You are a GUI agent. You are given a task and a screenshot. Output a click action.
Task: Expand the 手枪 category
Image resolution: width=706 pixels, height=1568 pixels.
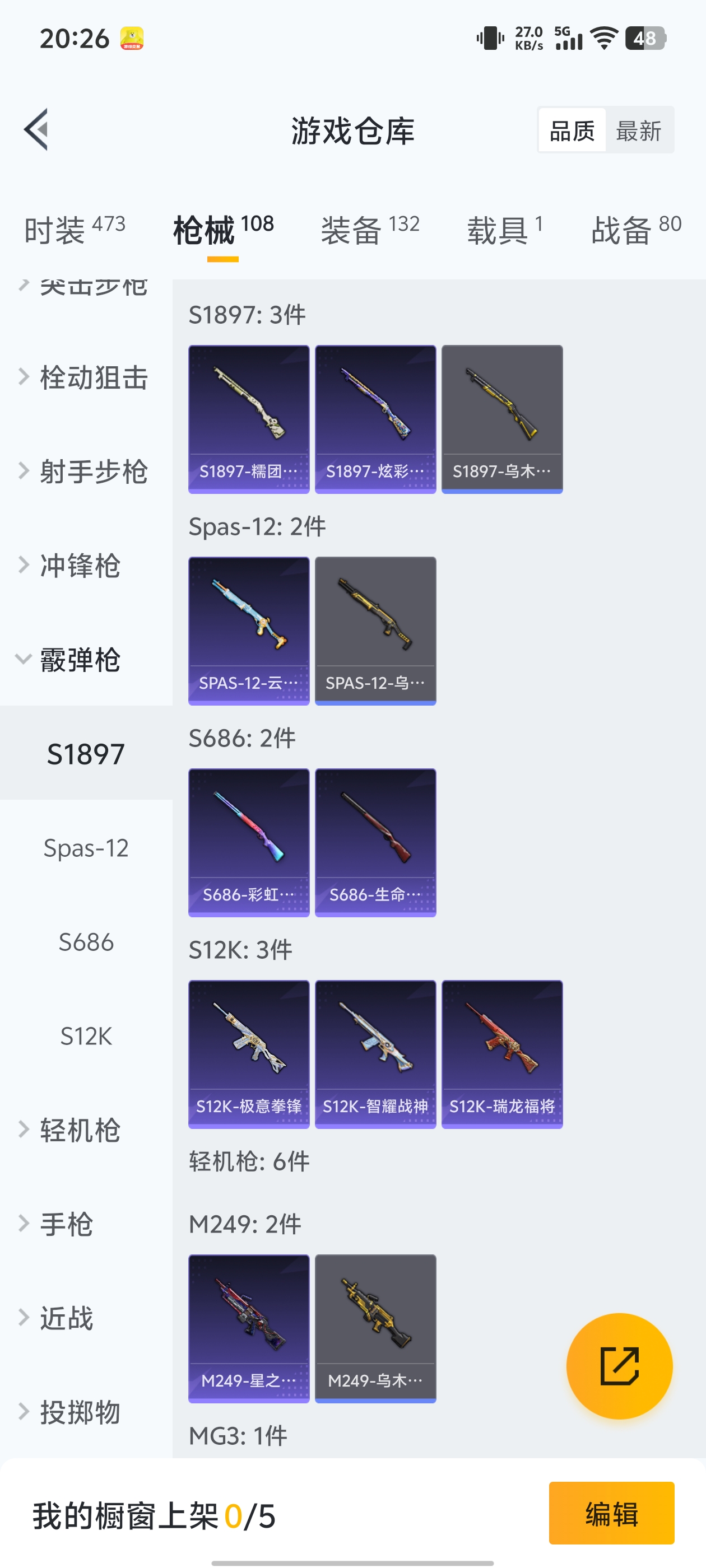pyautogui.click(x=67, y=1224)
